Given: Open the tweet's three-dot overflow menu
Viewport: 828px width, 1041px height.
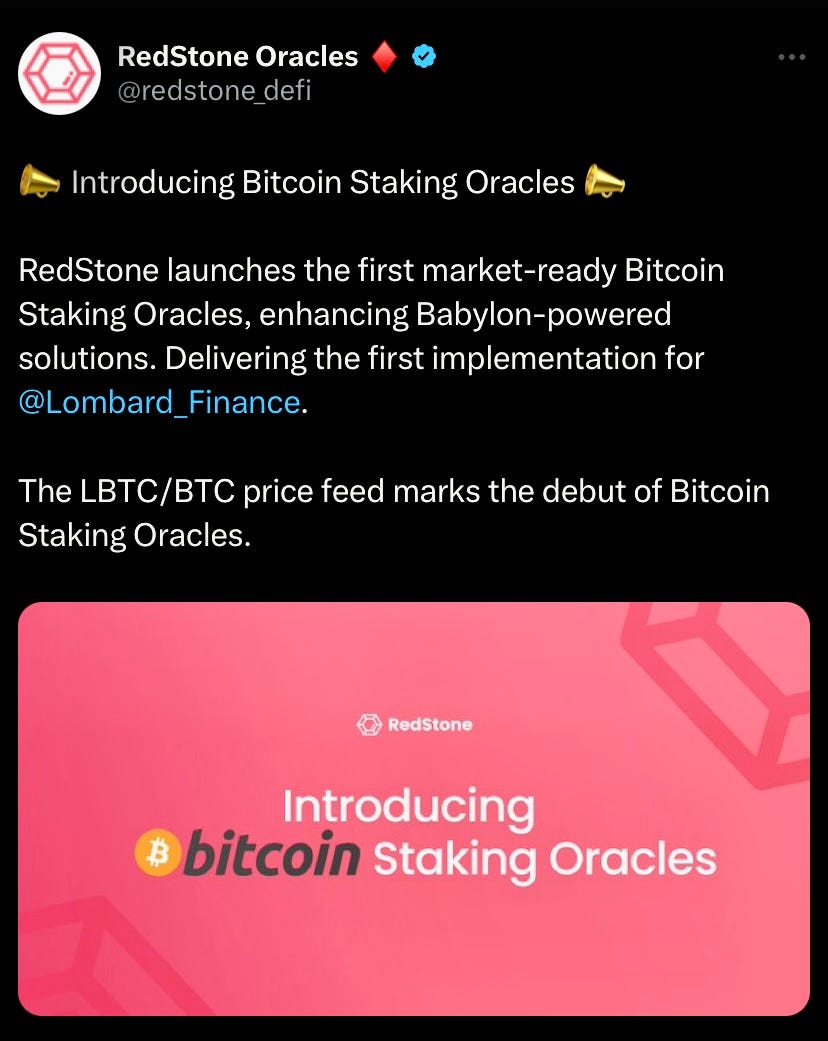Looking at the screenshot, I should tap(791, 58).
